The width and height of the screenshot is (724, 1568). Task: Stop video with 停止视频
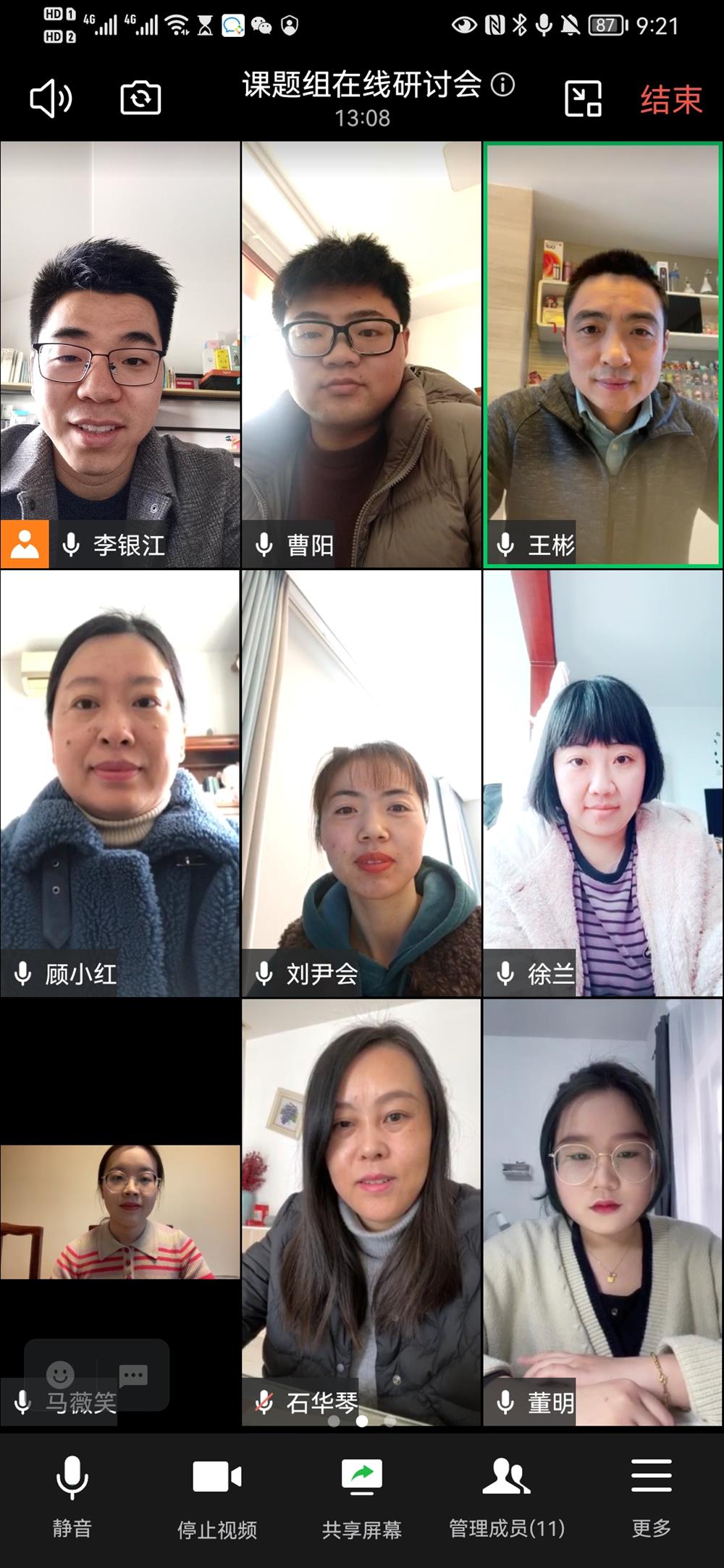(x=217, y=1496)
